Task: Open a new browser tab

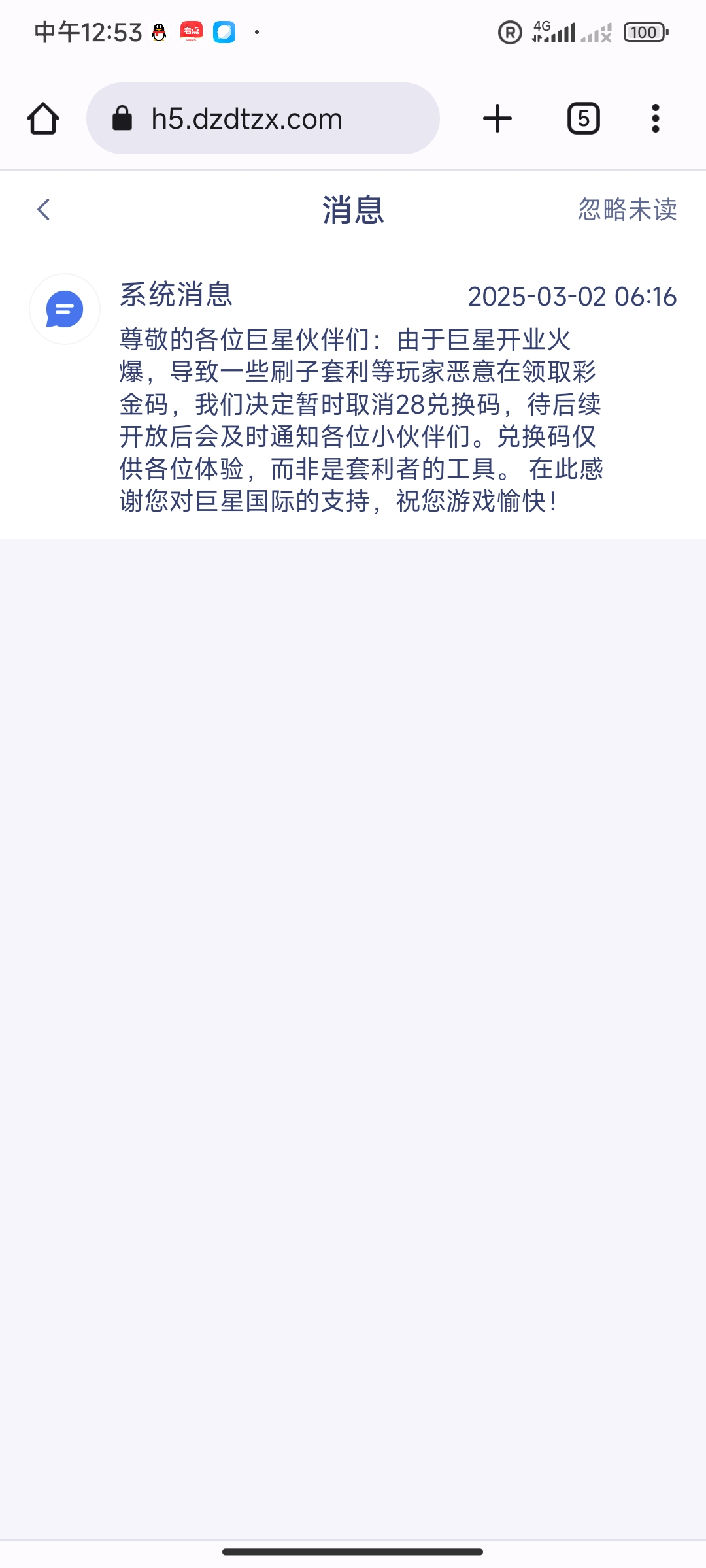Action: click(497, 119)
